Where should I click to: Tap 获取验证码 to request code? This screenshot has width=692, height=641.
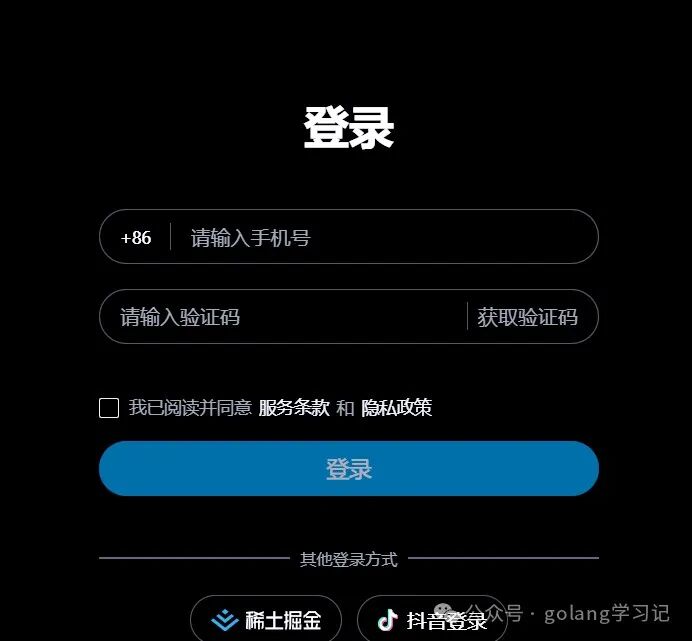point(527,318)
